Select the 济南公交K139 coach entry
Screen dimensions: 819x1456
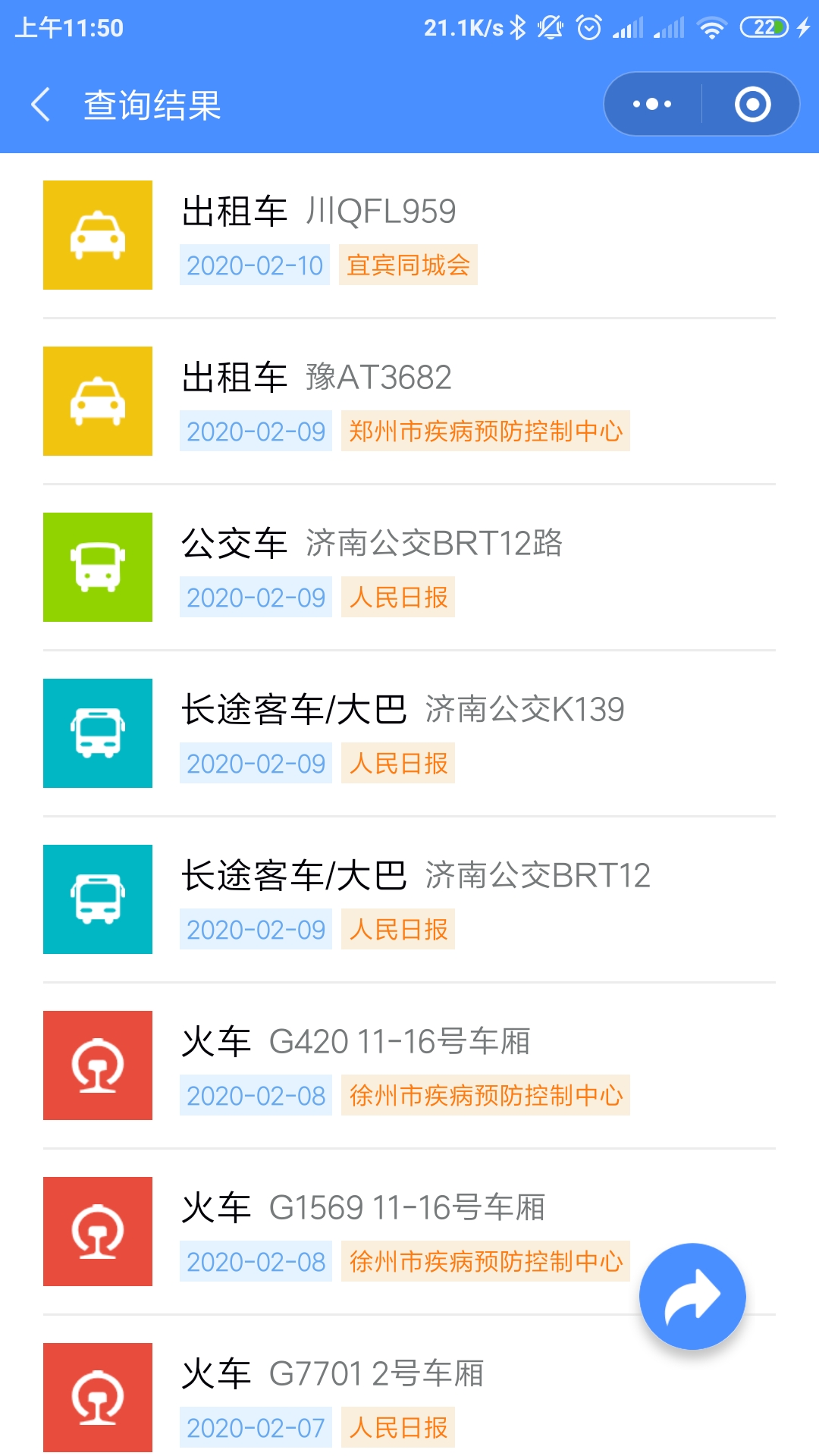(409, 733)
